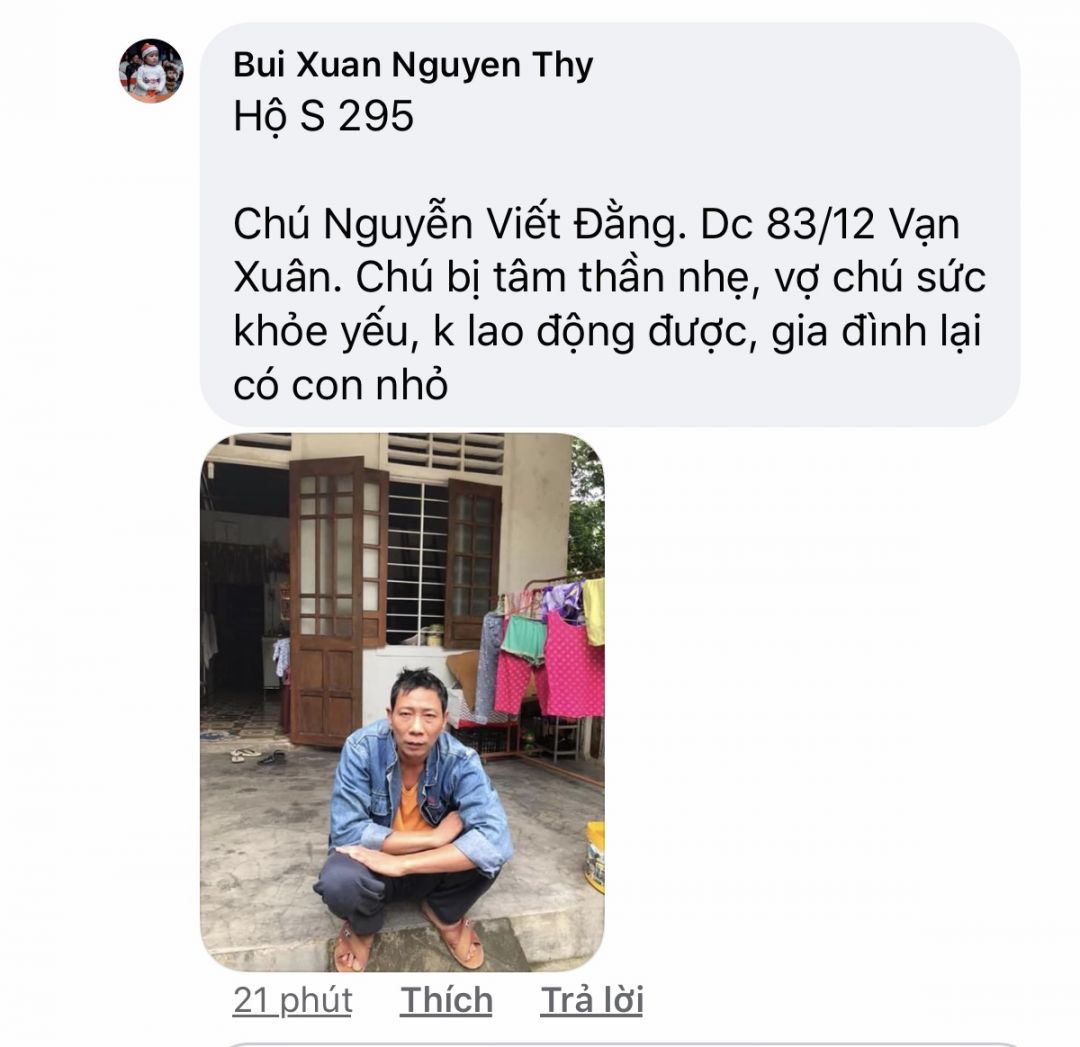Reply to the comment via Trả lời
This screenshot has width=1080, height=1047.
point(592,1000)
